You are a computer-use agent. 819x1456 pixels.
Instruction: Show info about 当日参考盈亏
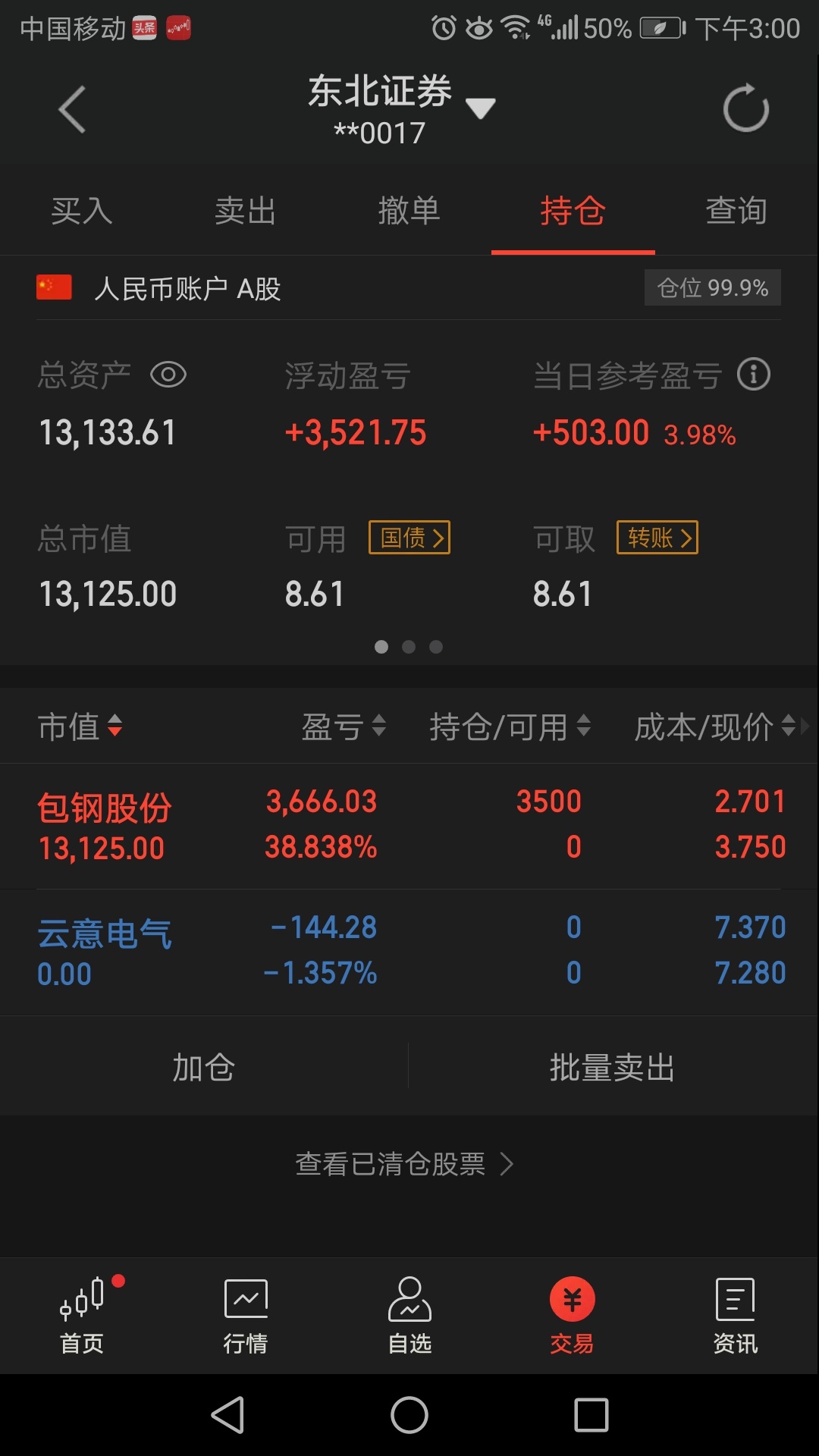coord(754,375)
